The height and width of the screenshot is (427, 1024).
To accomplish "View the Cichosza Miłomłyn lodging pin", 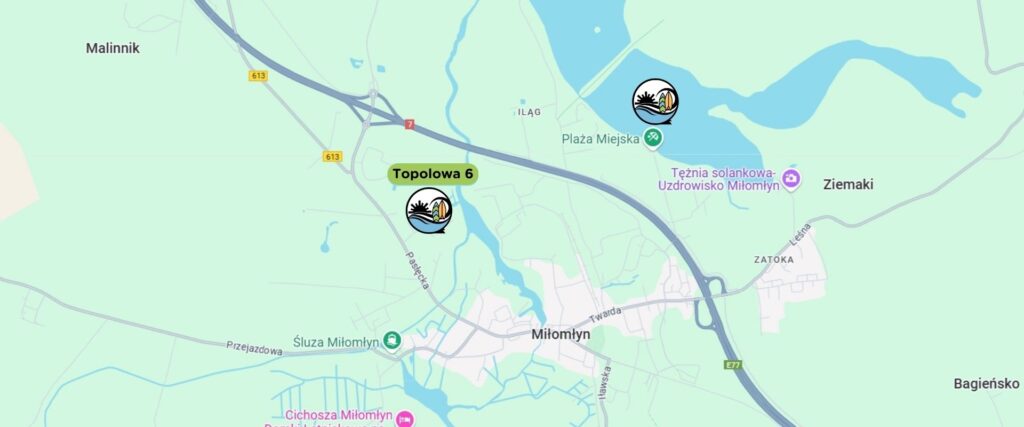I will 404,418.
